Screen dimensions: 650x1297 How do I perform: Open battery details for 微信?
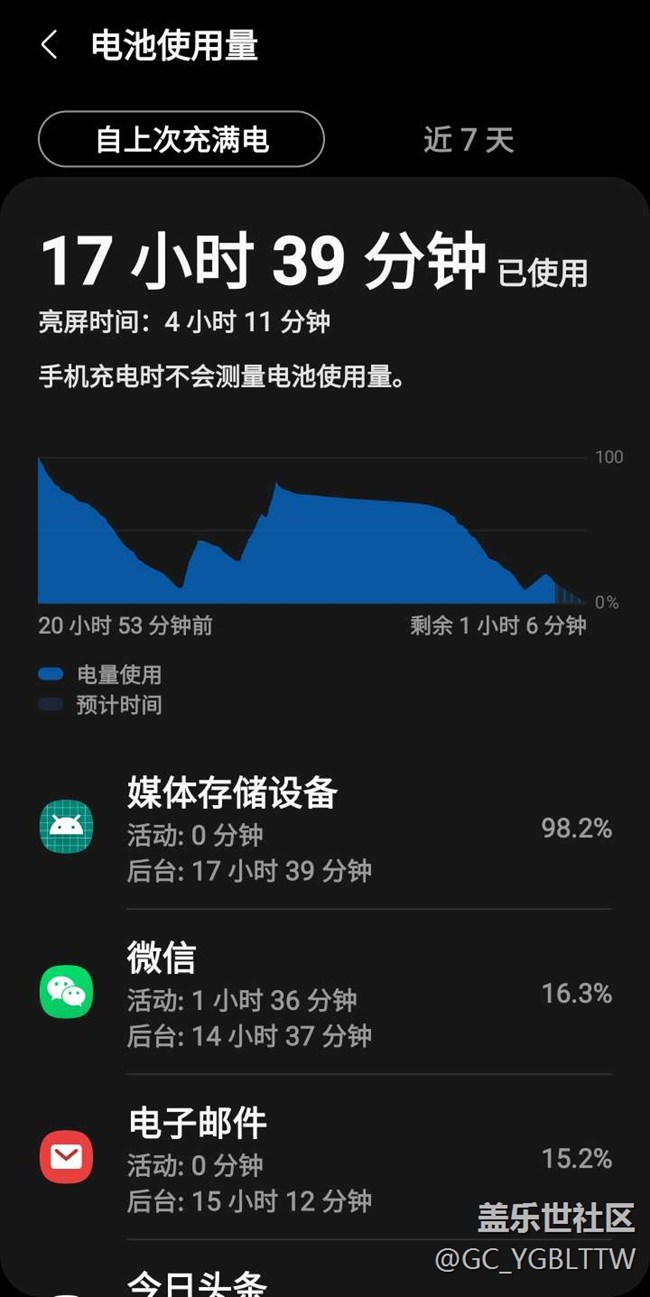tap(325, 993)
